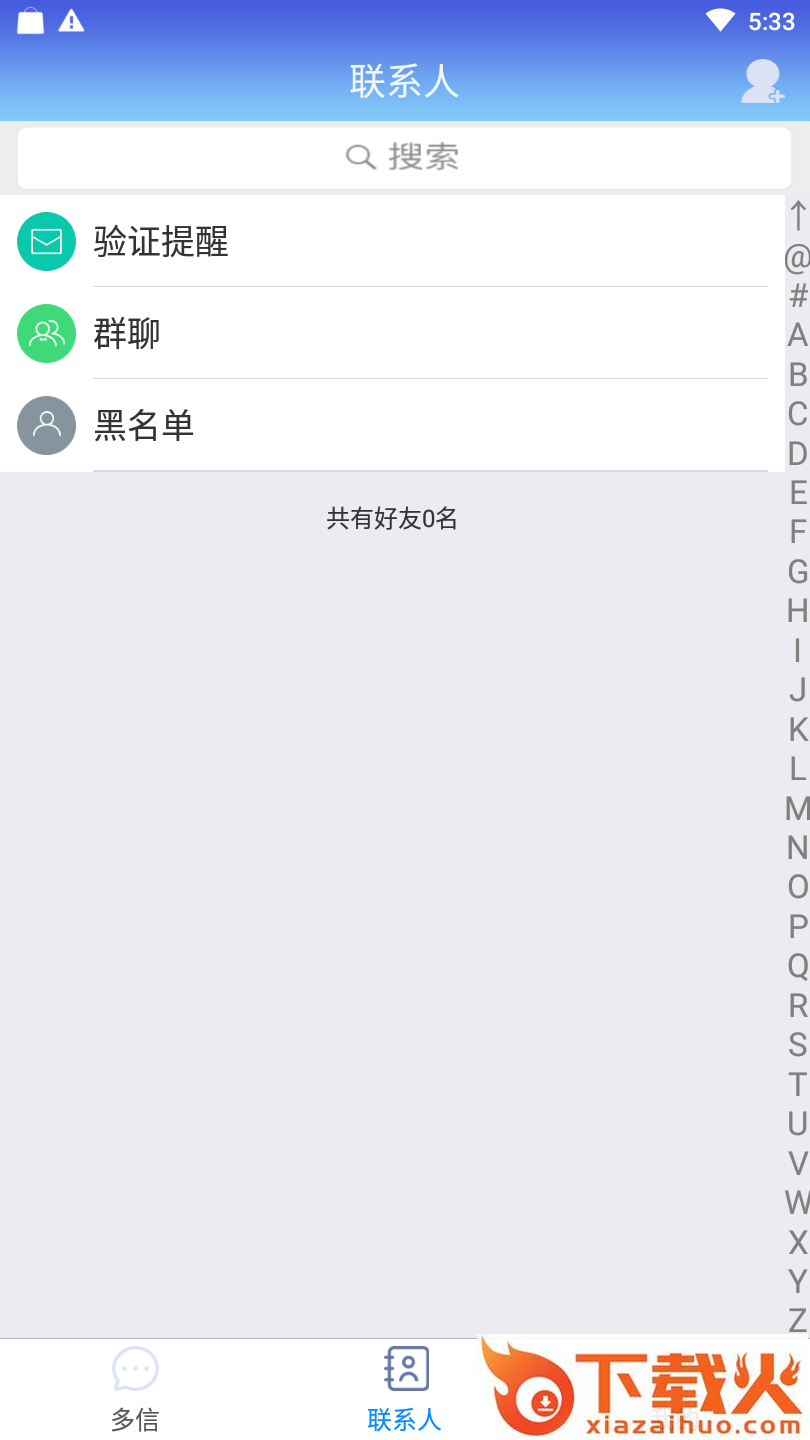The image size is (810, 1440).
Task: Jump to letter A in index
Action: [797, 335]
